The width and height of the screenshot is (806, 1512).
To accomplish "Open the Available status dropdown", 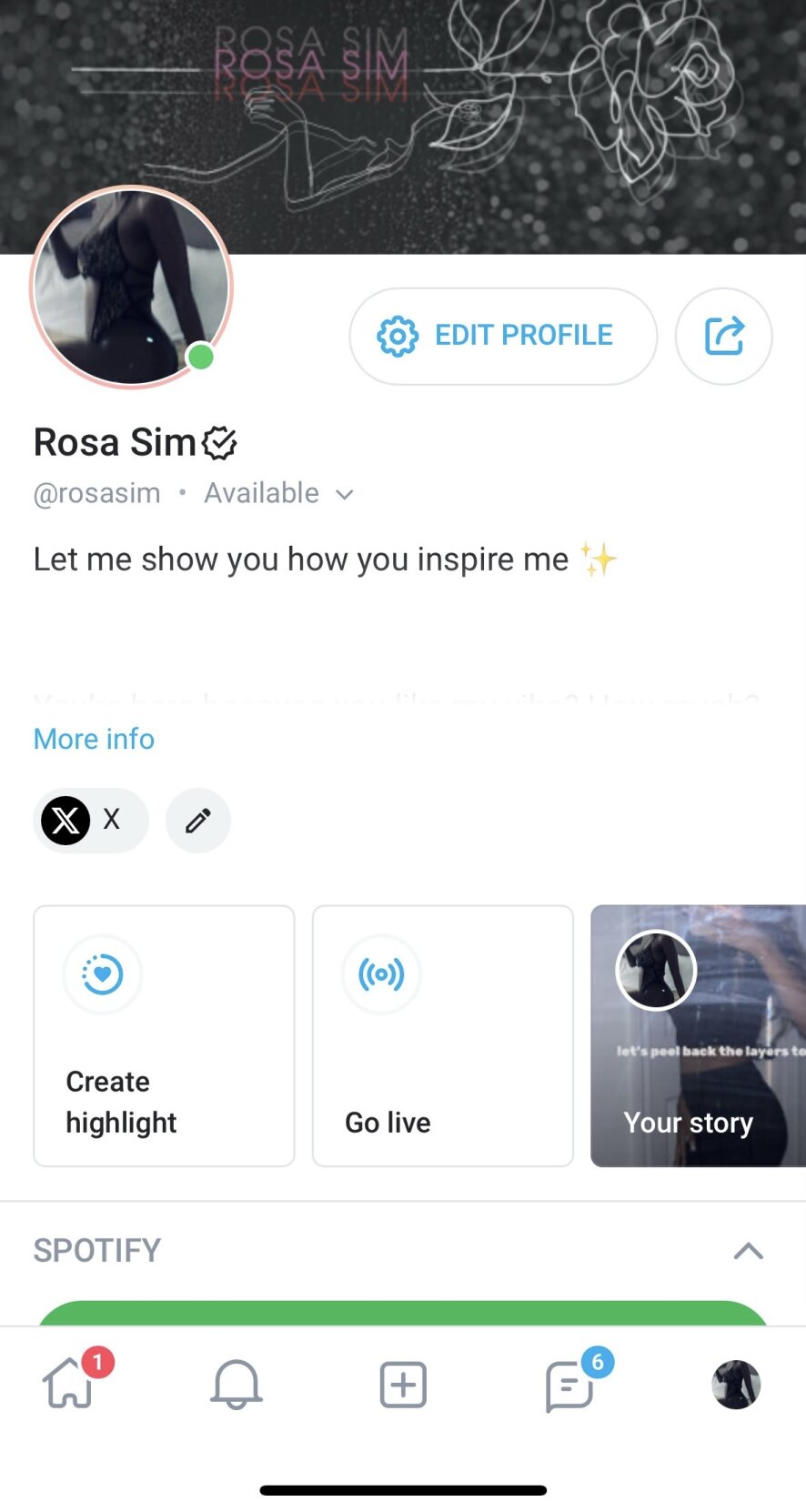I will (278, 494).
